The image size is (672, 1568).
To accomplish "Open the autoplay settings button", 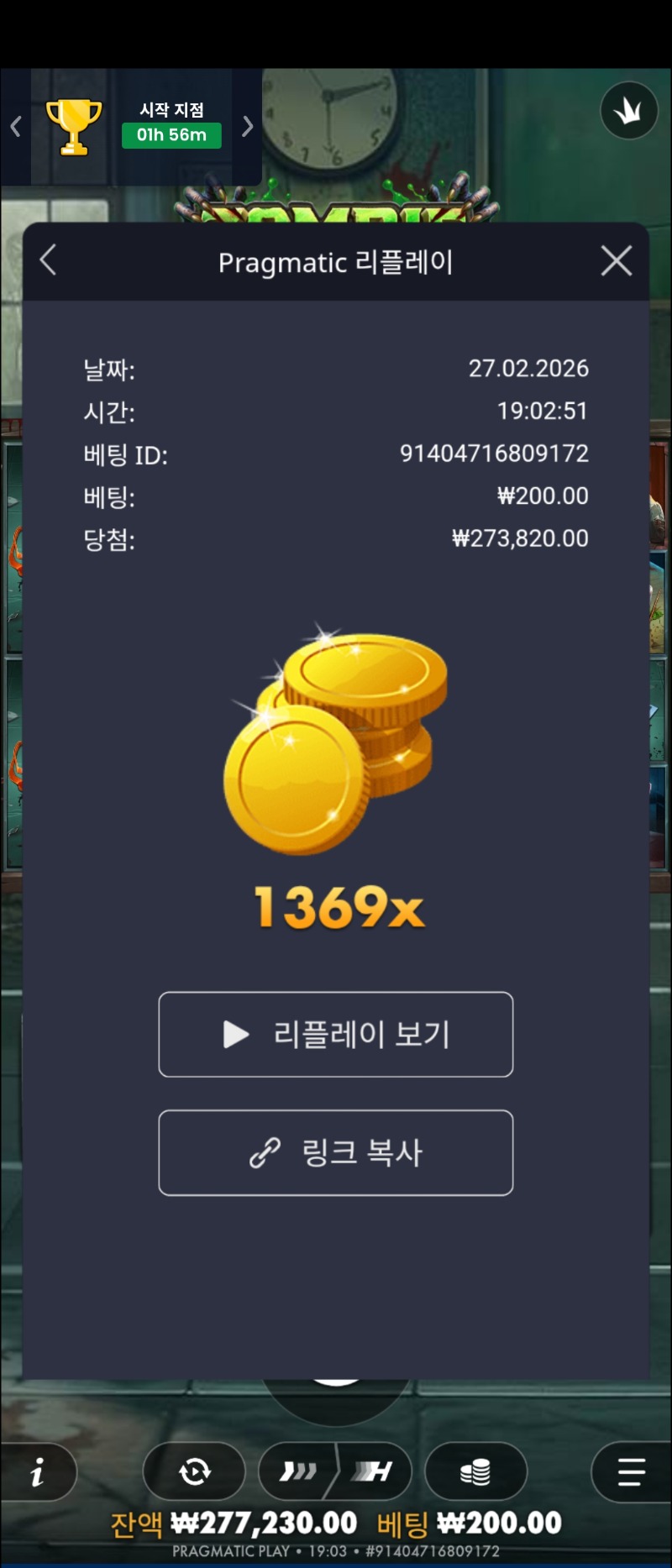I will click(x=194, y=1471).
